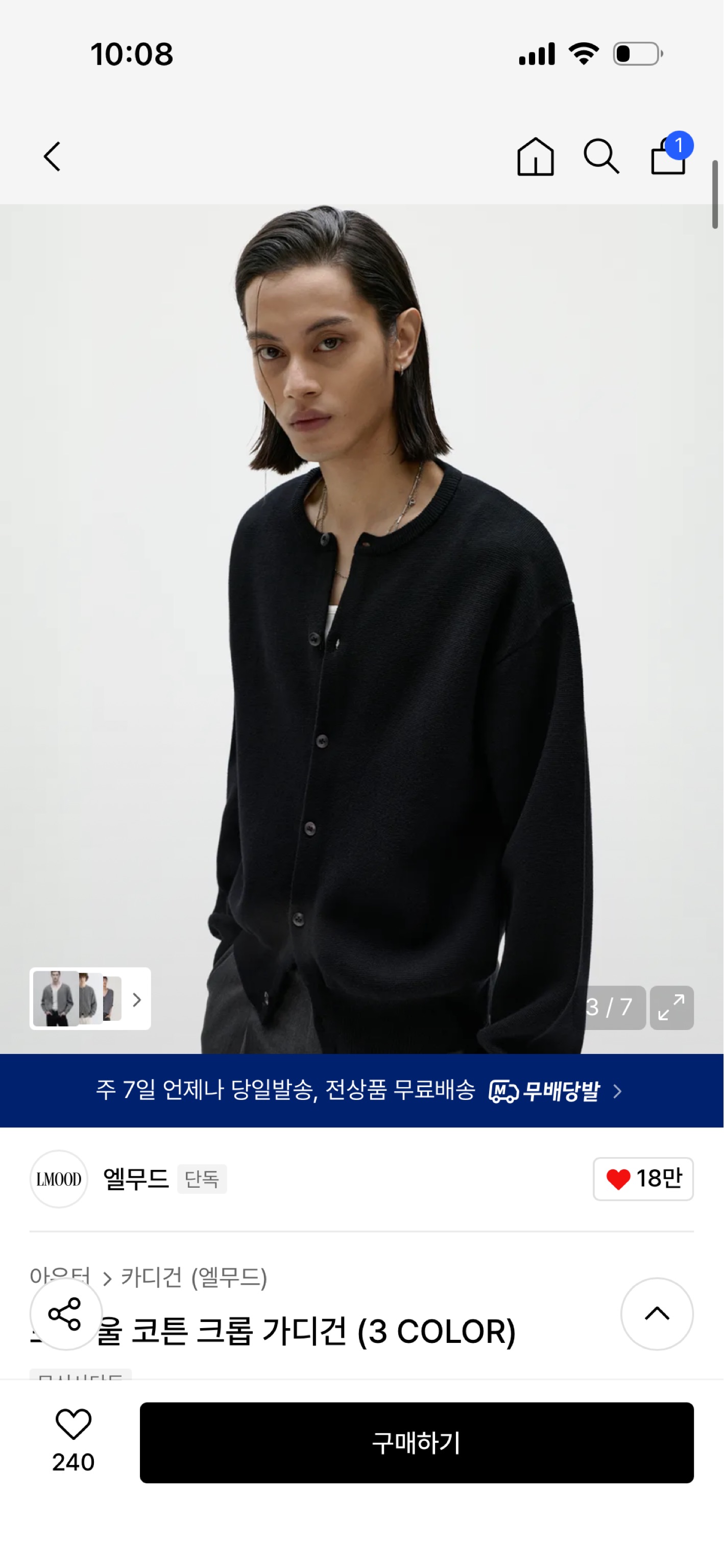Go back to the previous page

click(53, 157)
